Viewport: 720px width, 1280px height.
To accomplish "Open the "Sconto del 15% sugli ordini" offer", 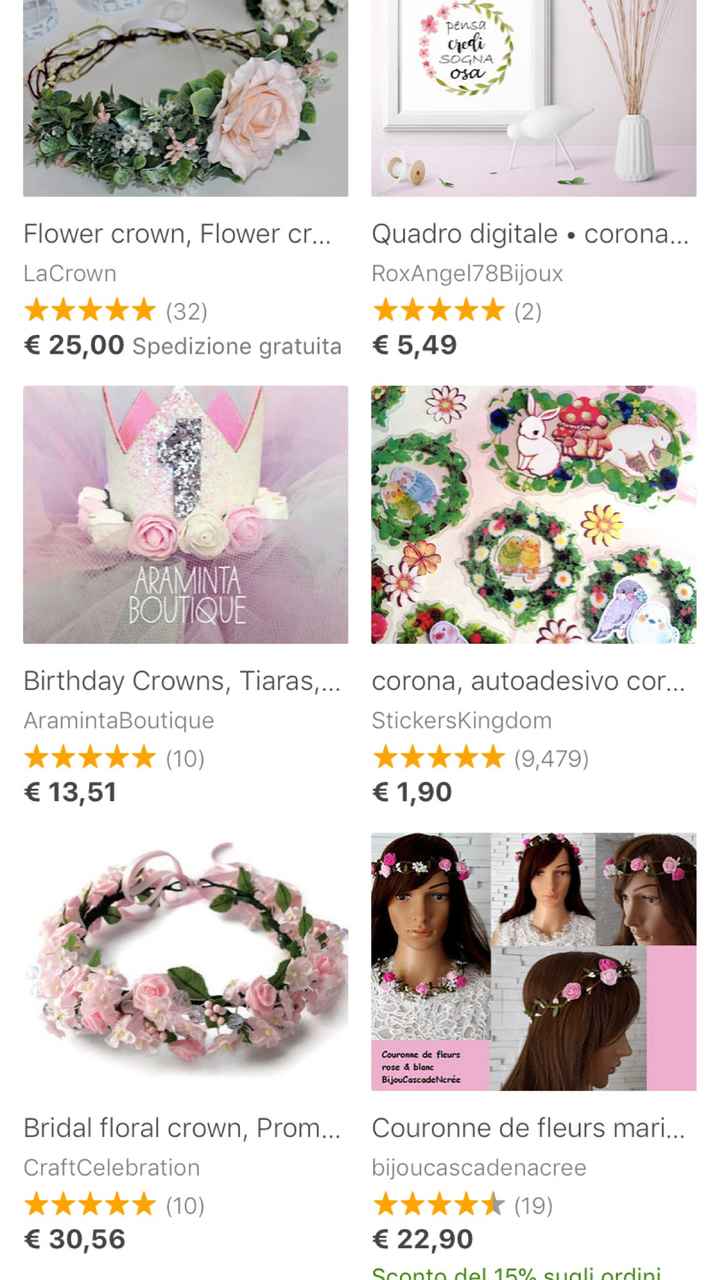I will click(x=530, y=1273).
